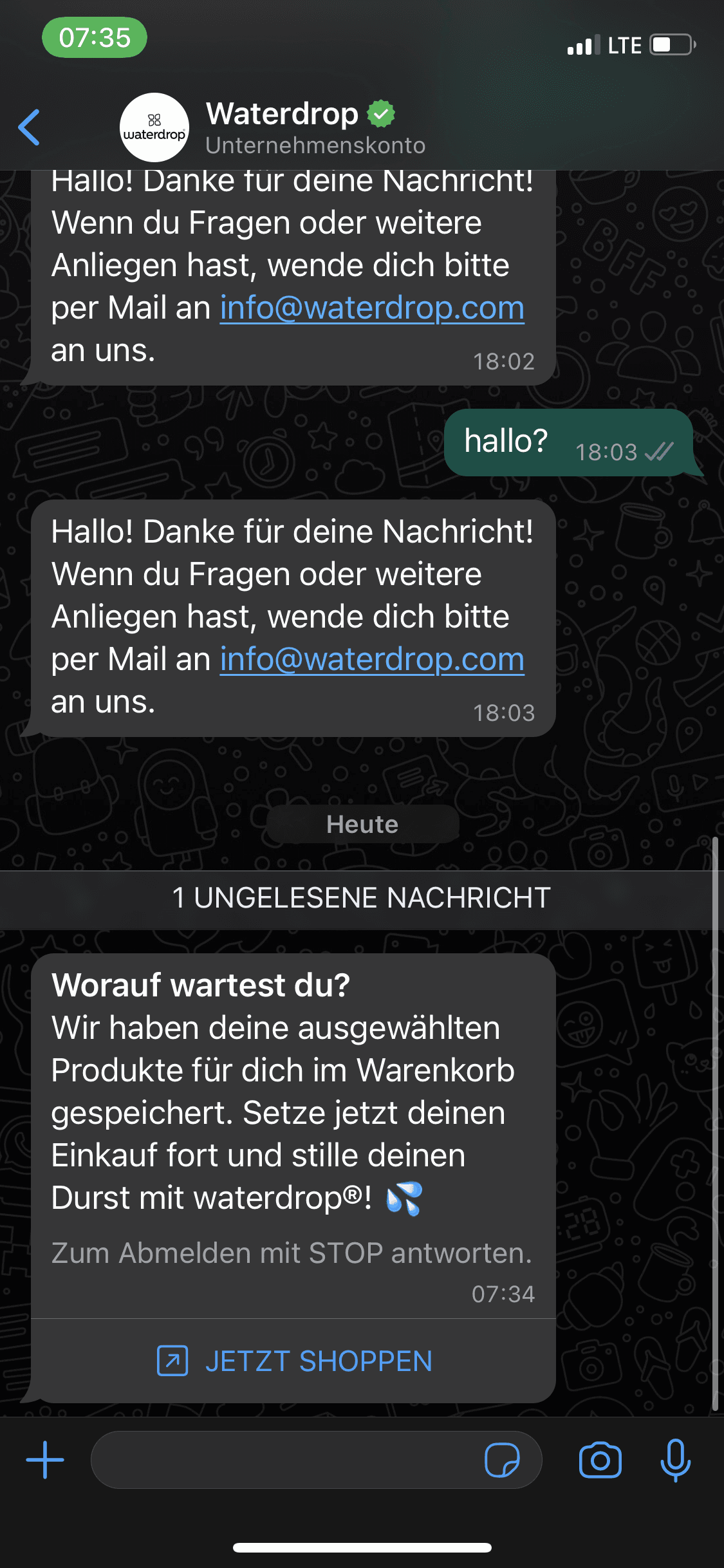724x1568 pixels.
Task: Tap info@waterdrop.com link in the 18:02 message
Action: click(372, 308)
